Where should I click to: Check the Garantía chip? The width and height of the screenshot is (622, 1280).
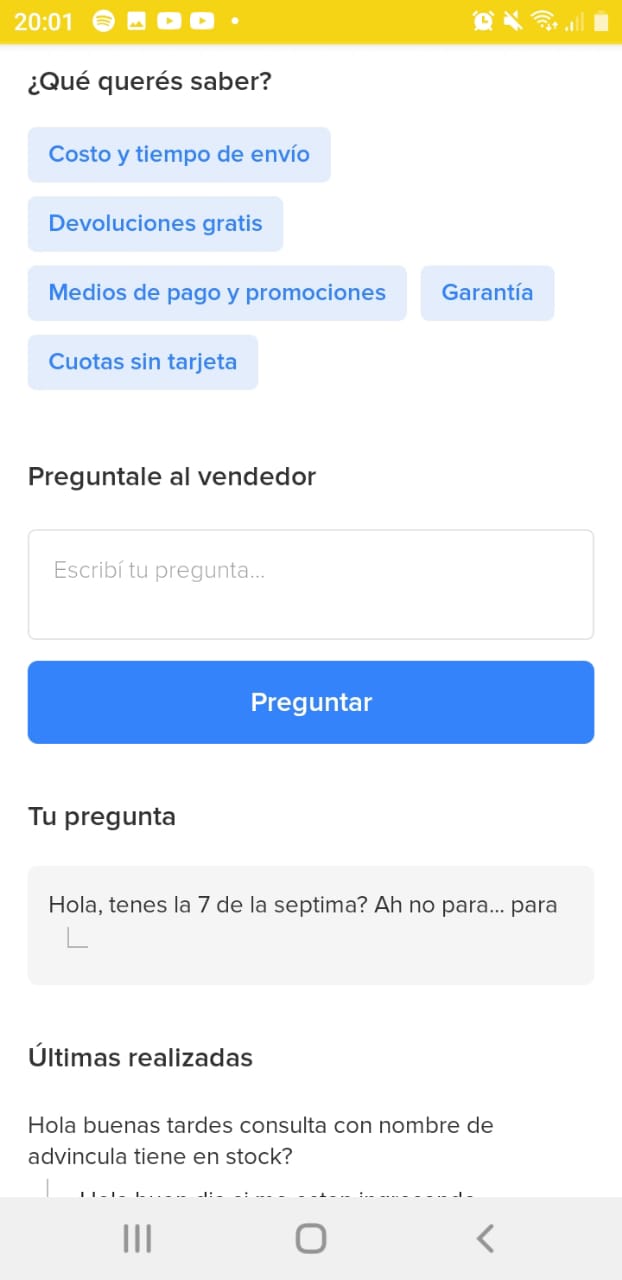pos(487,293)
